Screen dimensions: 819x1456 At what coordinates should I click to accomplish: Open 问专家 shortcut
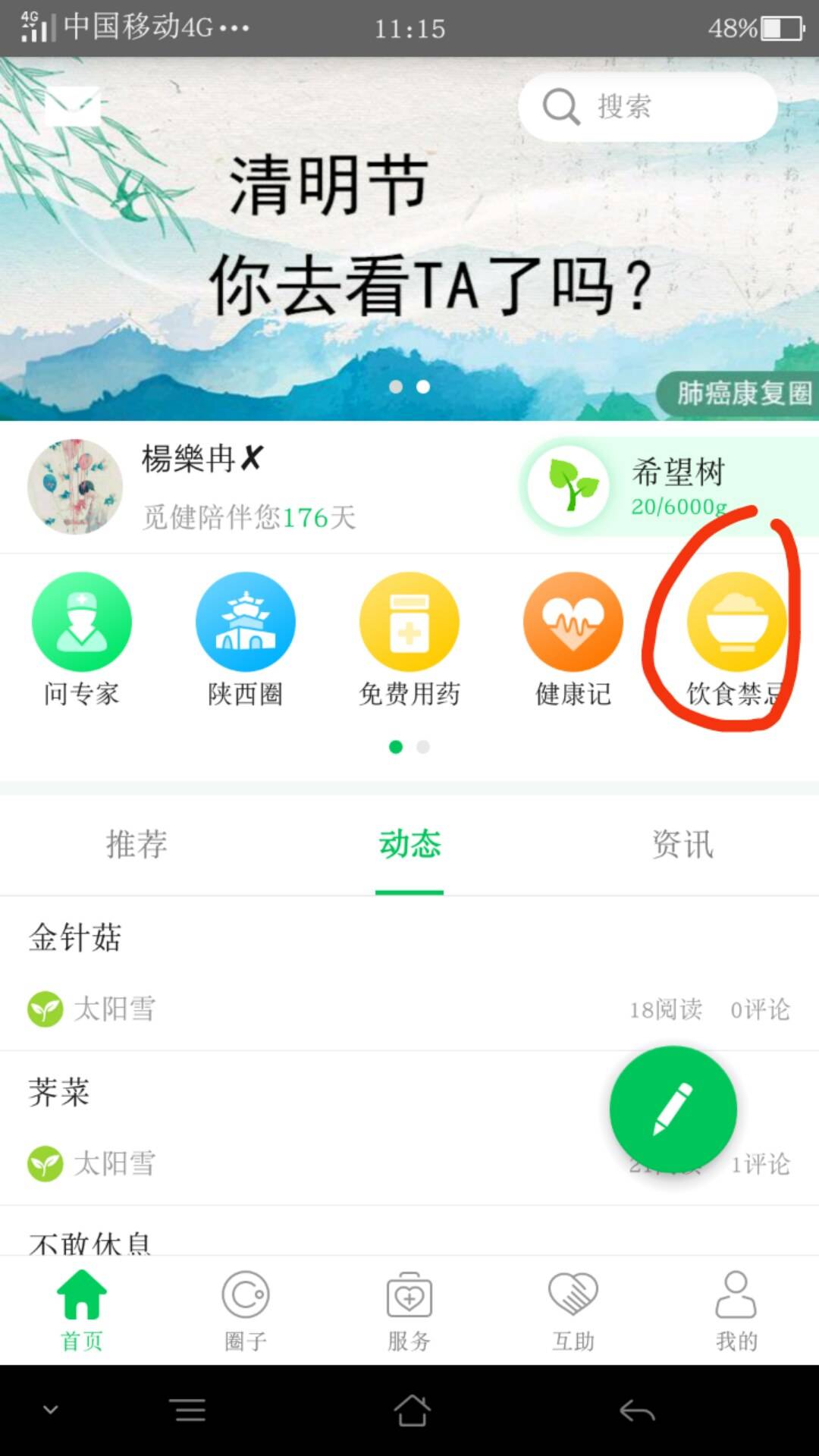[82, 639]
